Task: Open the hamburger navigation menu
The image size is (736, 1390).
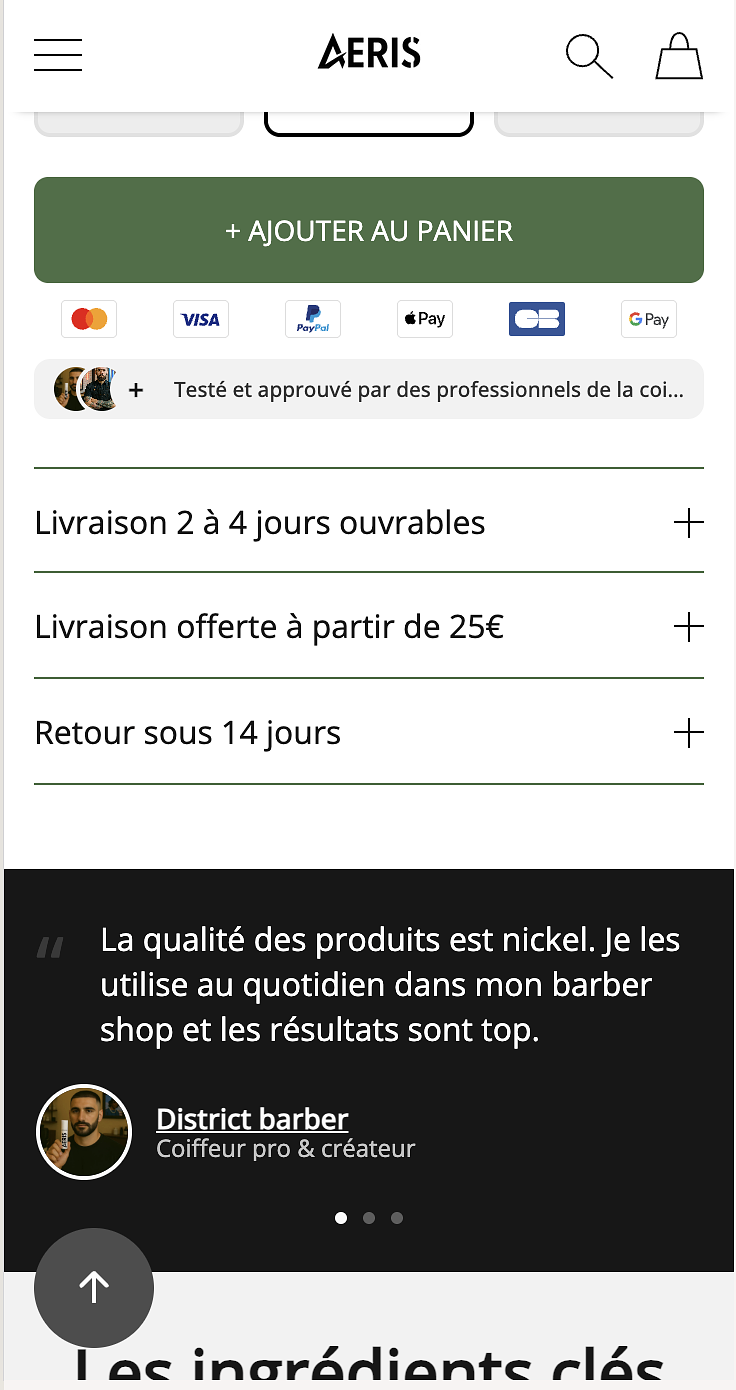Action: (58, 55)
